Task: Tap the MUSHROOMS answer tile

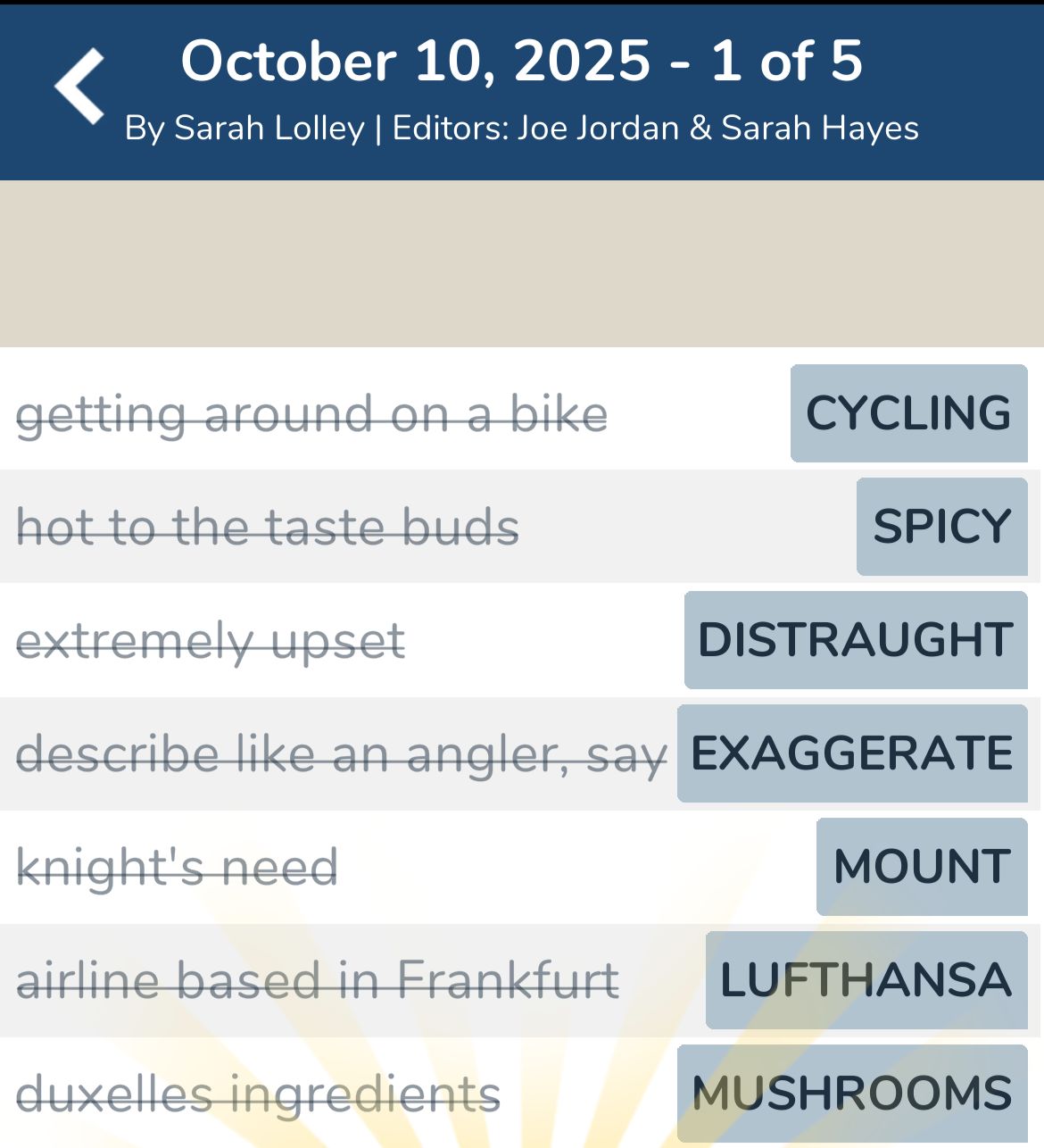Action: [x=851, y=1094]
